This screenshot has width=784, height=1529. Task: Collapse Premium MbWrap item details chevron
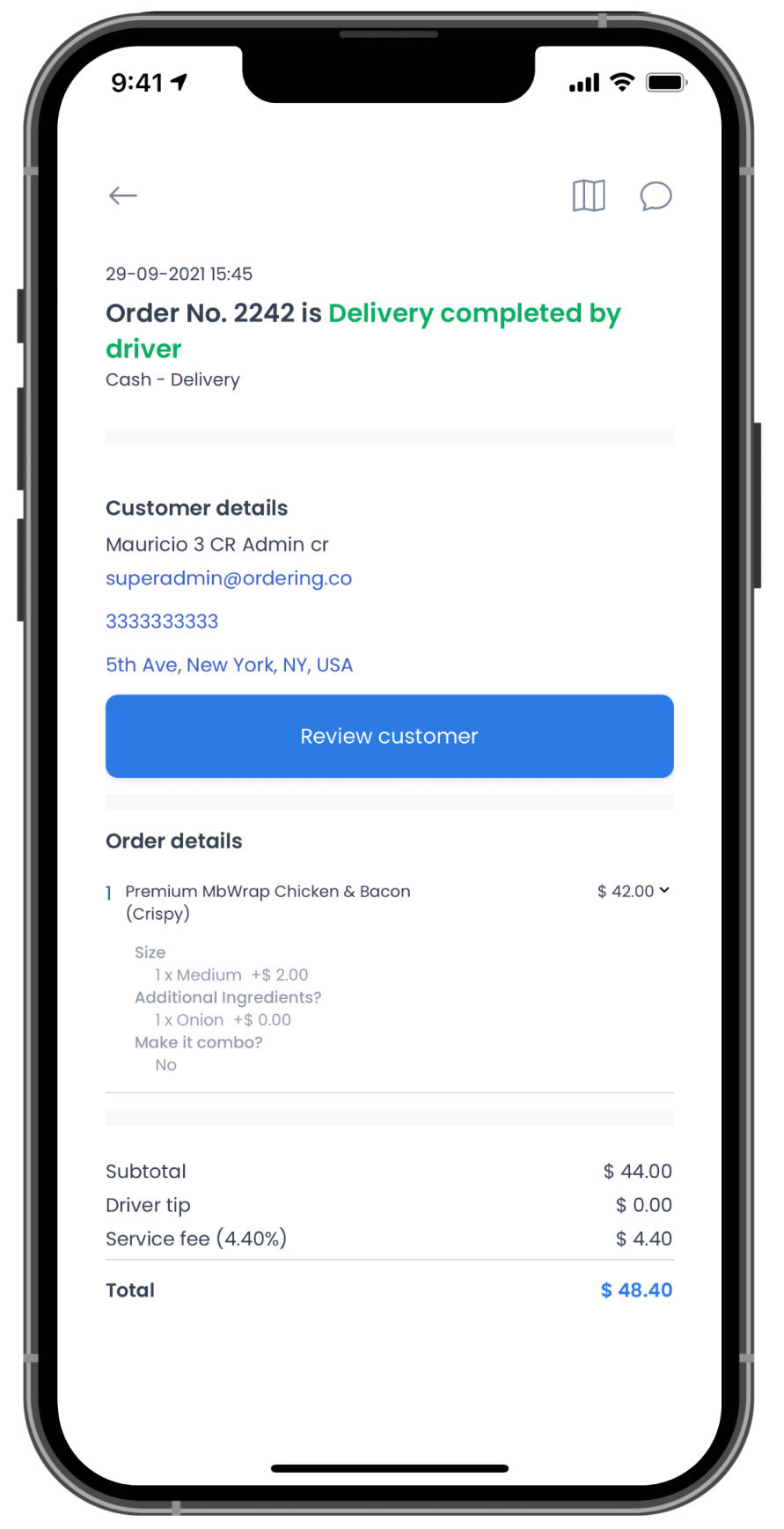coord(664,890)
